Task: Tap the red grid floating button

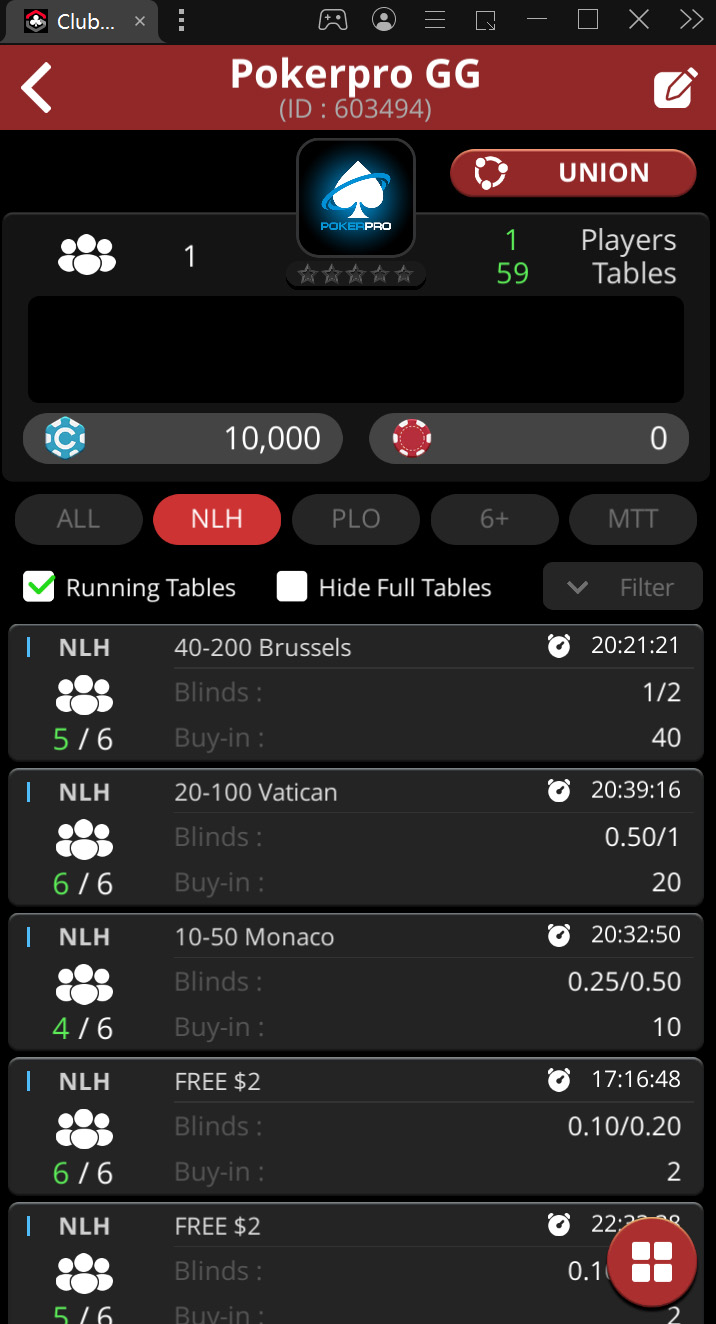Action: click(652, 1262)
